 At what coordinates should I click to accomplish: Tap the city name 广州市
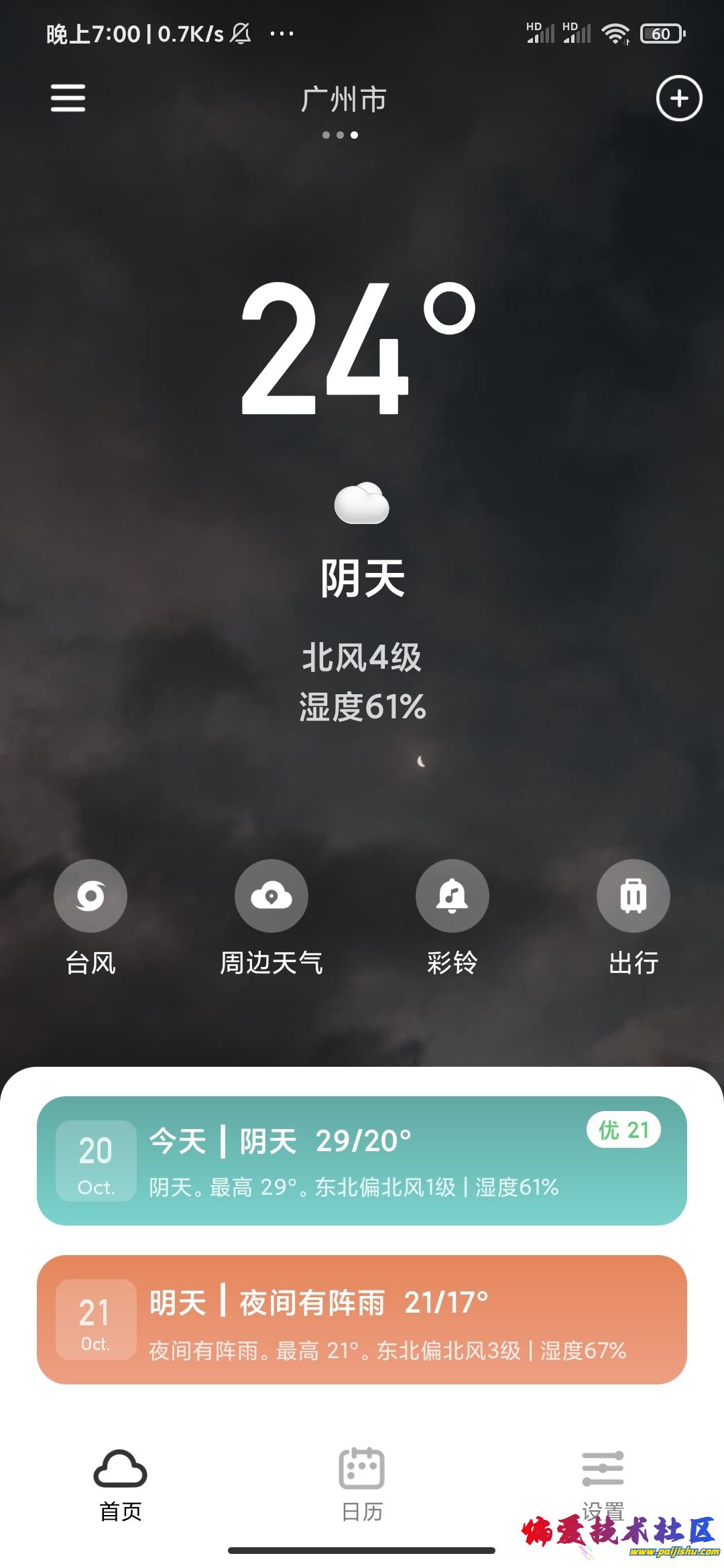click(x=343, y=98)
